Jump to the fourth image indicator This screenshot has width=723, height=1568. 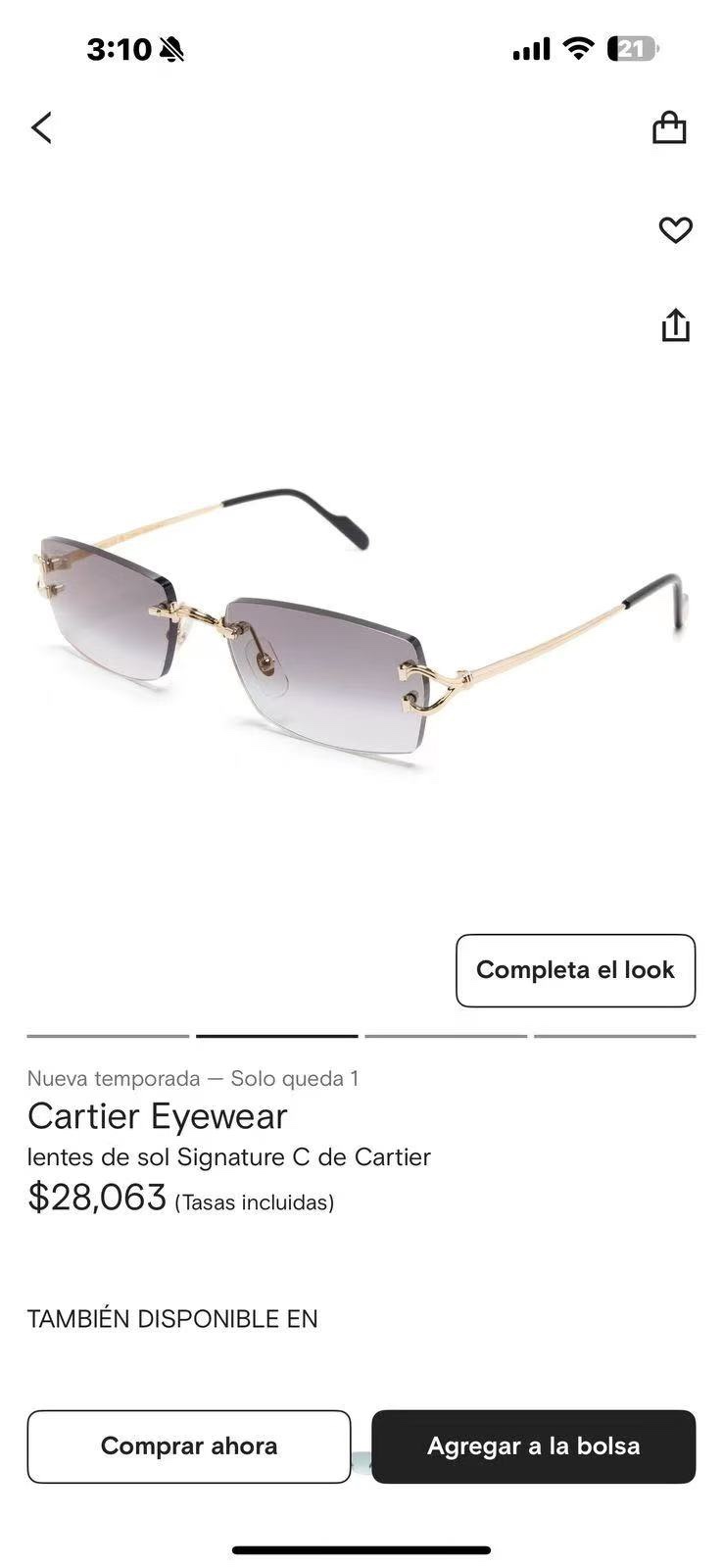point(615,1036)
